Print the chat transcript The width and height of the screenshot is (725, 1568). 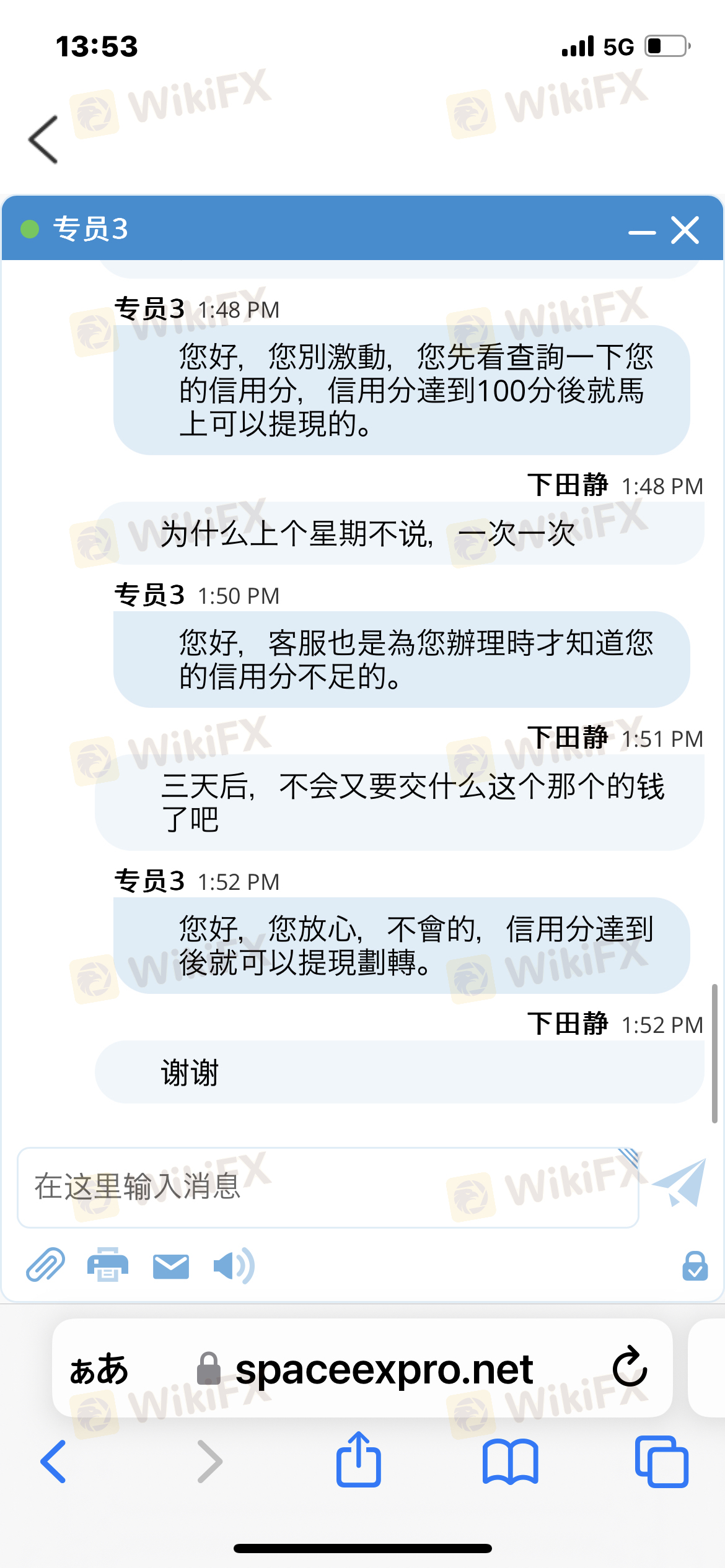107,1264
